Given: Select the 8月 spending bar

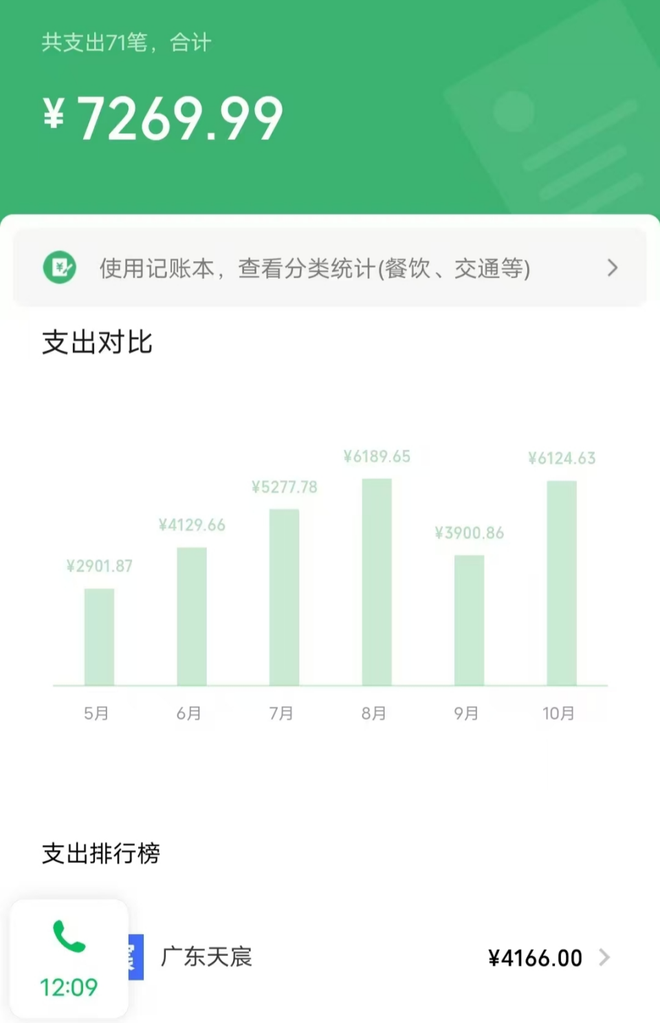Looking at the screenshot, I should pos(376,582).
